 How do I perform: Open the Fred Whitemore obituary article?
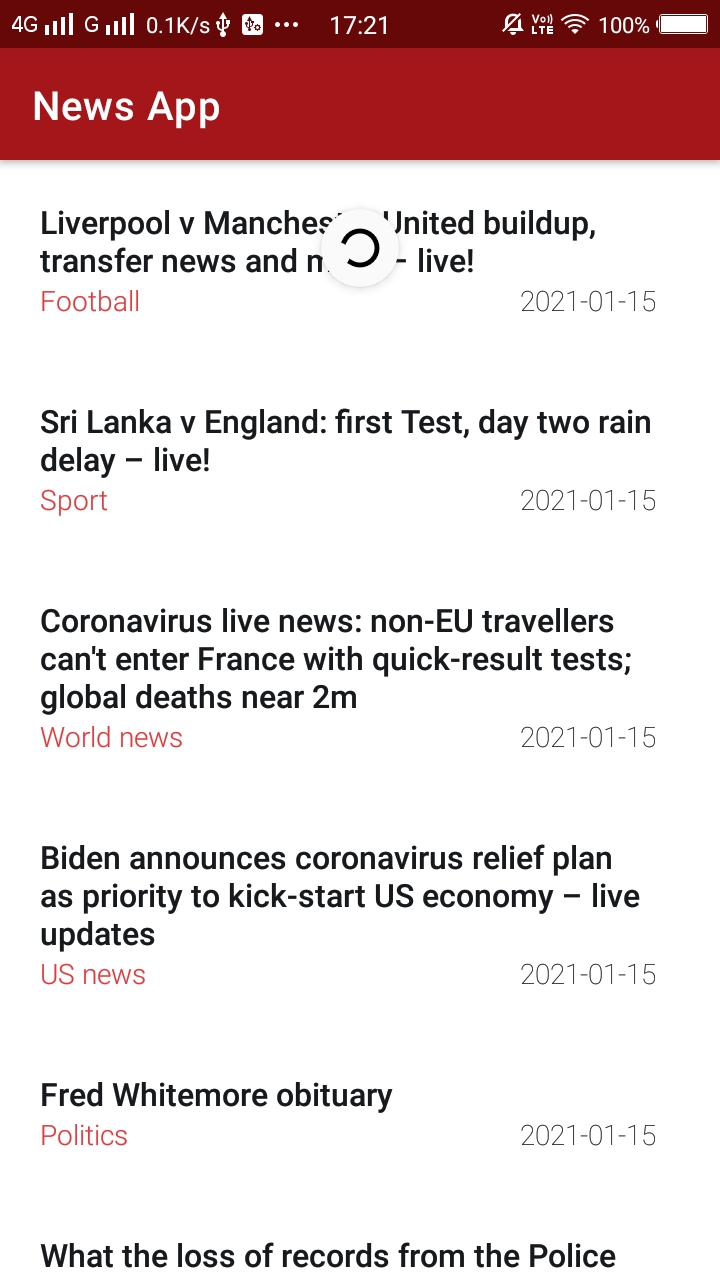pos(215,1095)
